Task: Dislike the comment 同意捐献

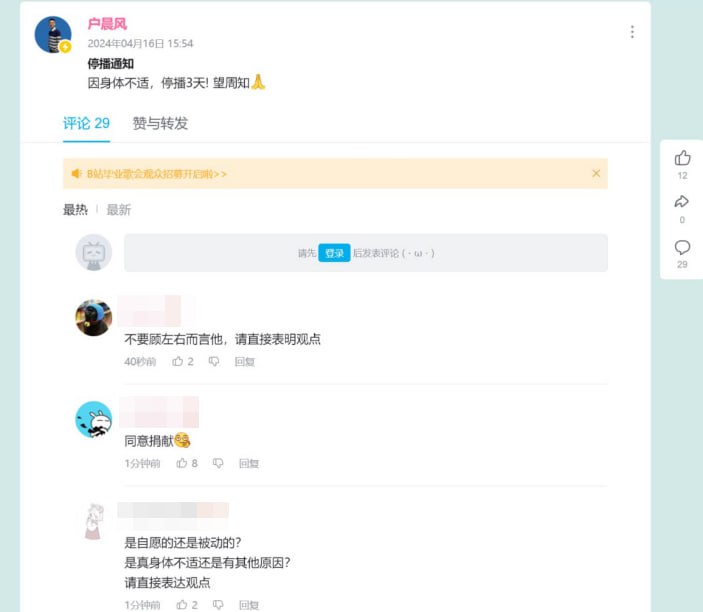Action: (x=218, y=463)
